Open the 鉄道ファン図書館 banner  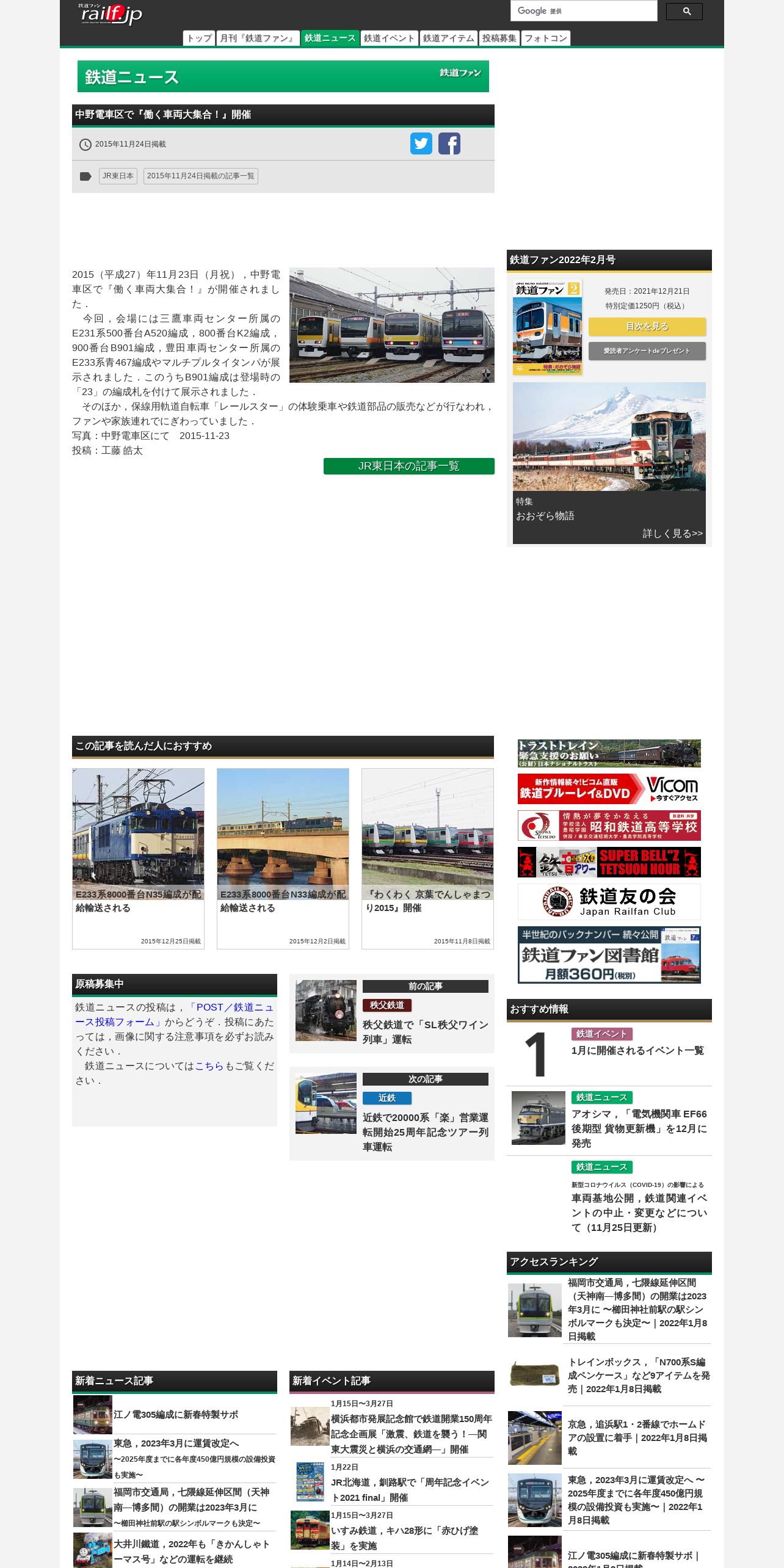coord(609,955)
